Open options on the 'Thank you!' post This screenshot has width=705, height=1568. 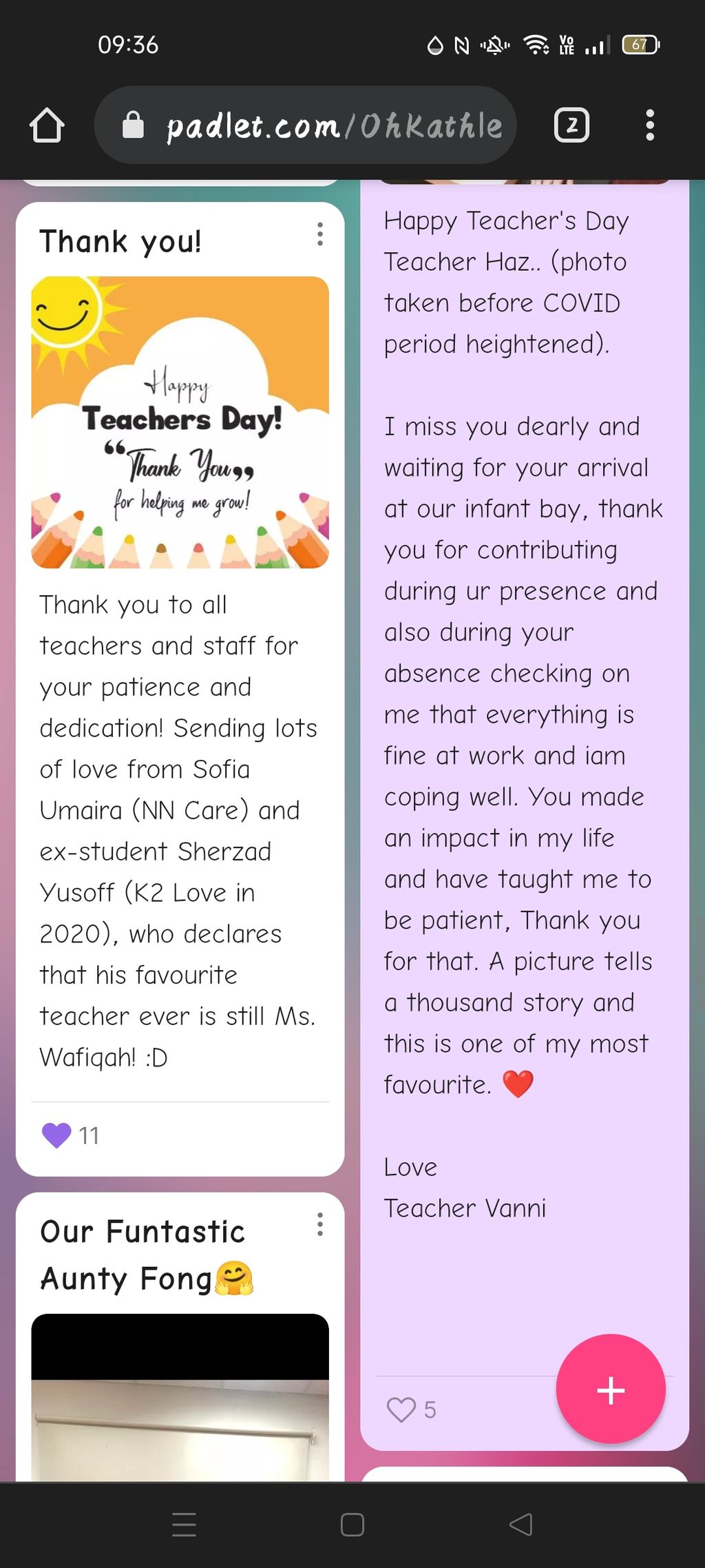[x=320, y=234]
